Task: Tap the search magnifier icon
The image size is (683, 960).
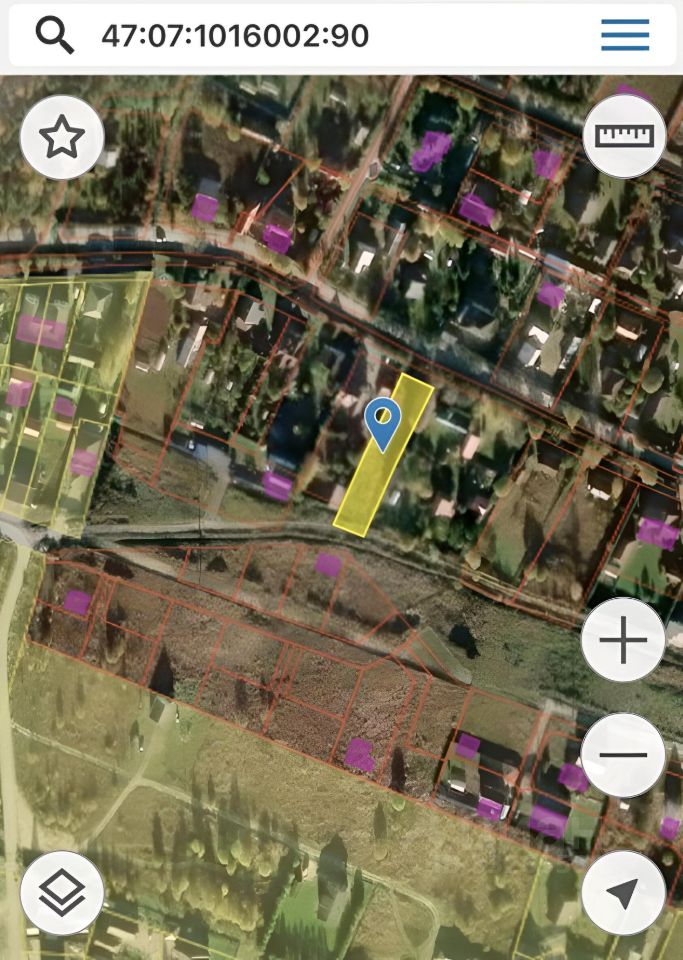Action: pyautogui.click(x=55, y=35)
